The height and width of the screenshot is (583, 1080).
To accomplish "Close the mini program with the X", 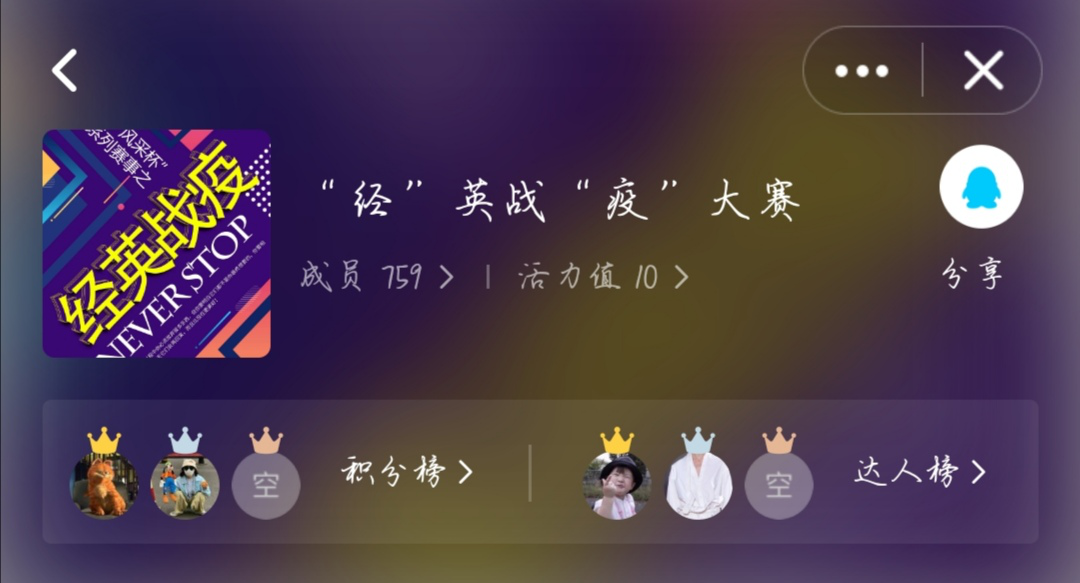I will click(x=983, y=71).
